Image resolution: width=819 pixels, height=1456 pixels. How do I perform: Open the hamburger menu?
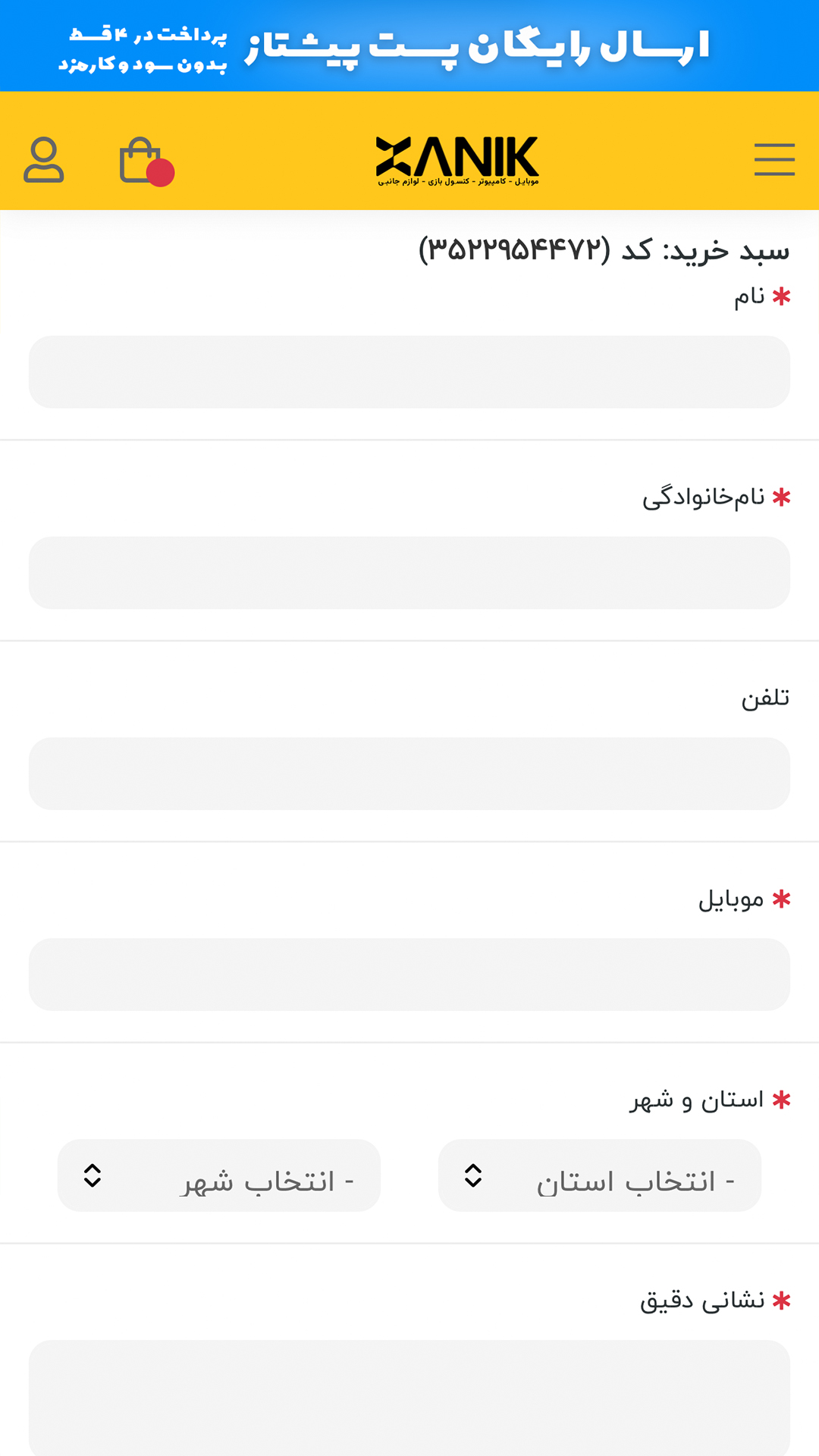(x=774, y=159)
